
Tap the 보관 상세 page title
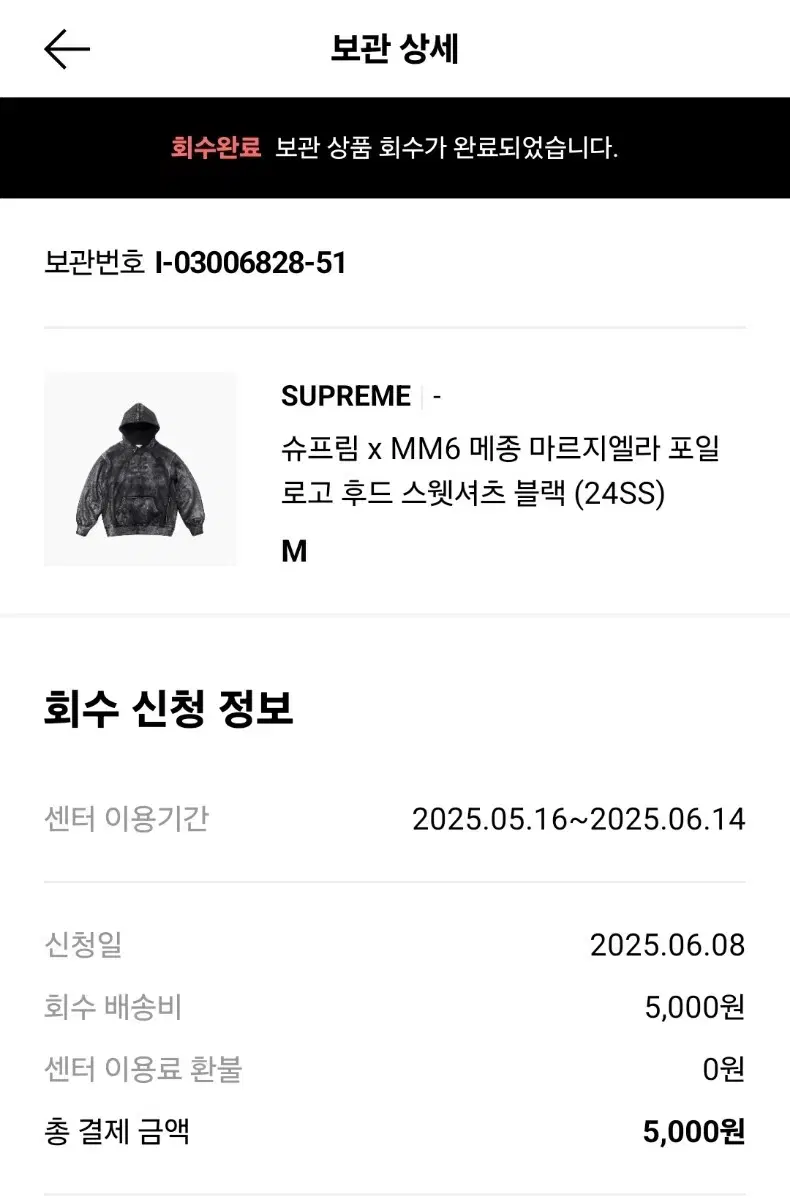coord(395,47)
